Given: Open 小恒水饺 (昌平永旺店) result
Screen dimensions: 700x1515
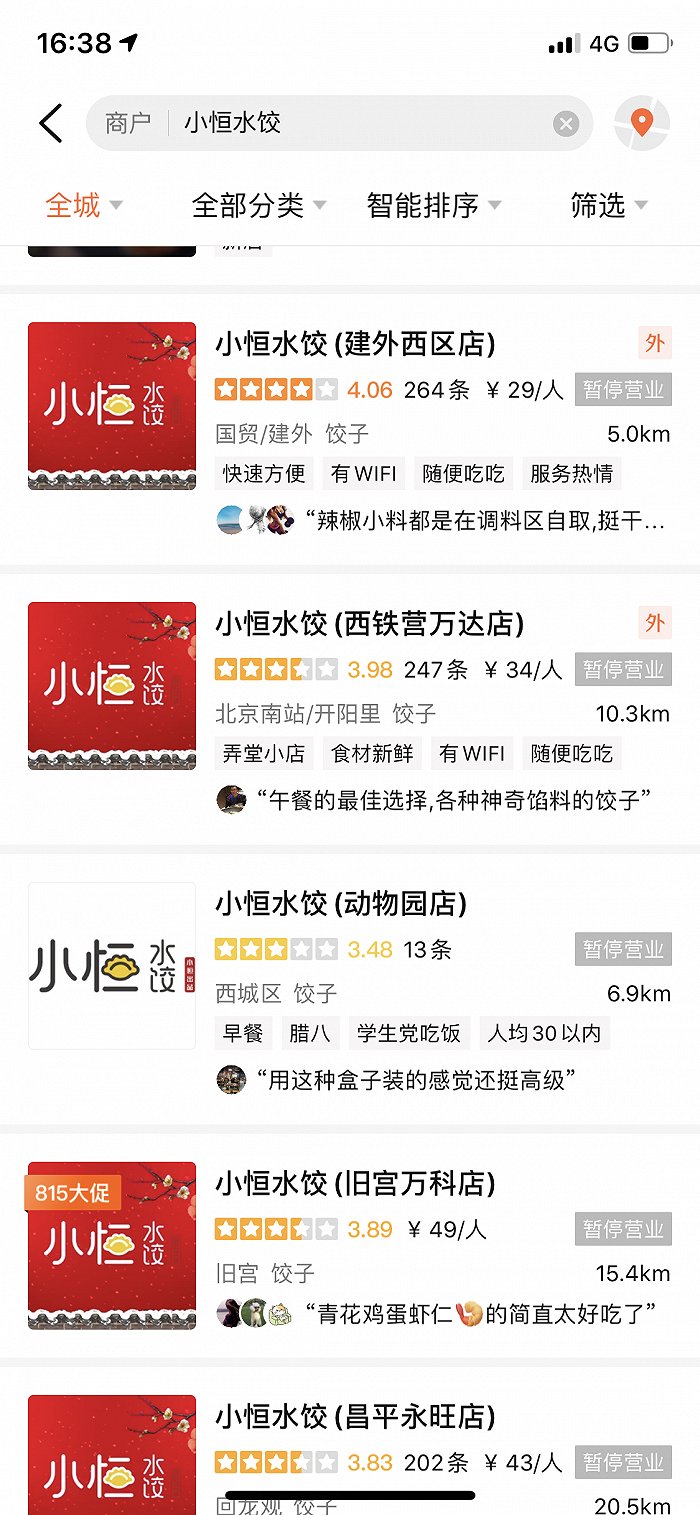Looking at the screenshot, I should [x=355, y=1417].
